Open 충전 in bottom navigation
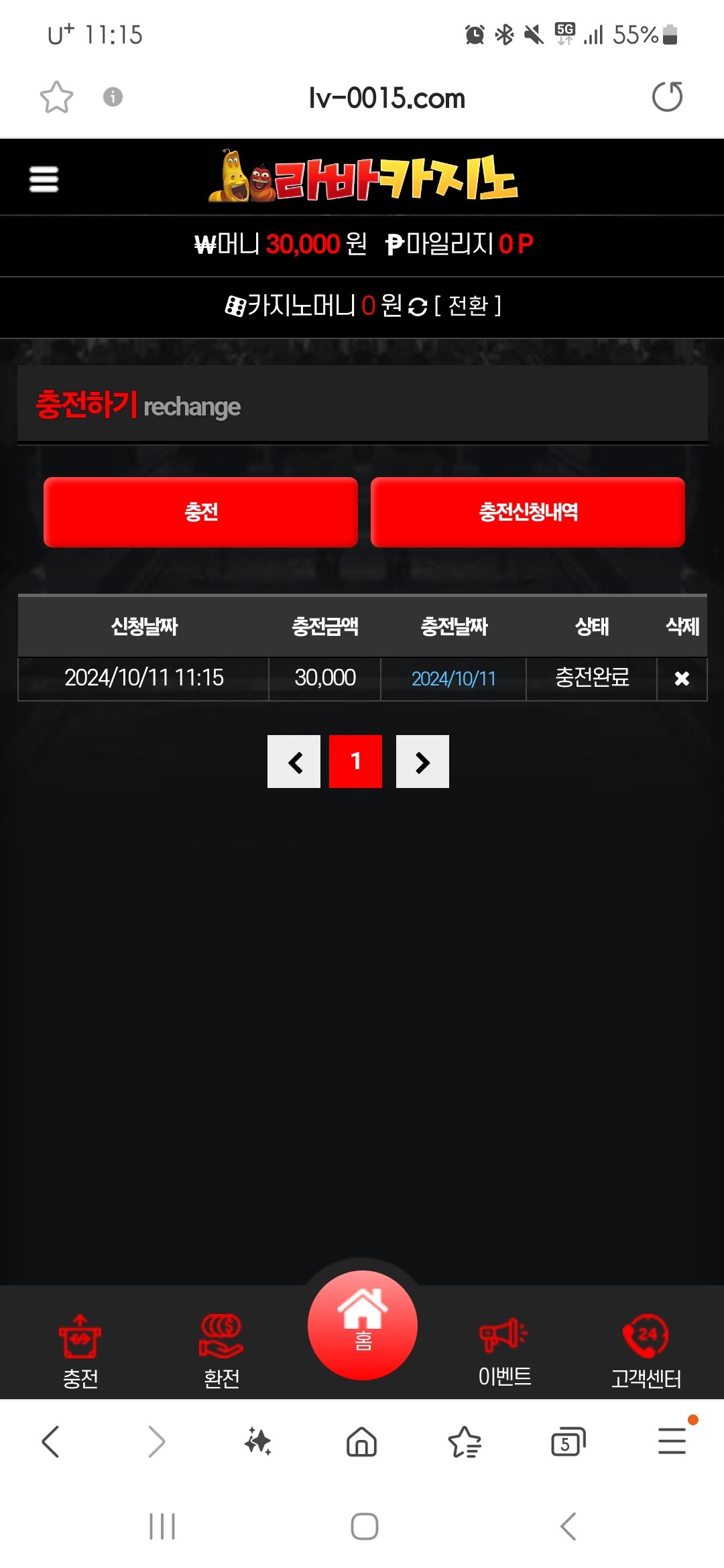The image size is (724, 1568). pos(80,1350)
